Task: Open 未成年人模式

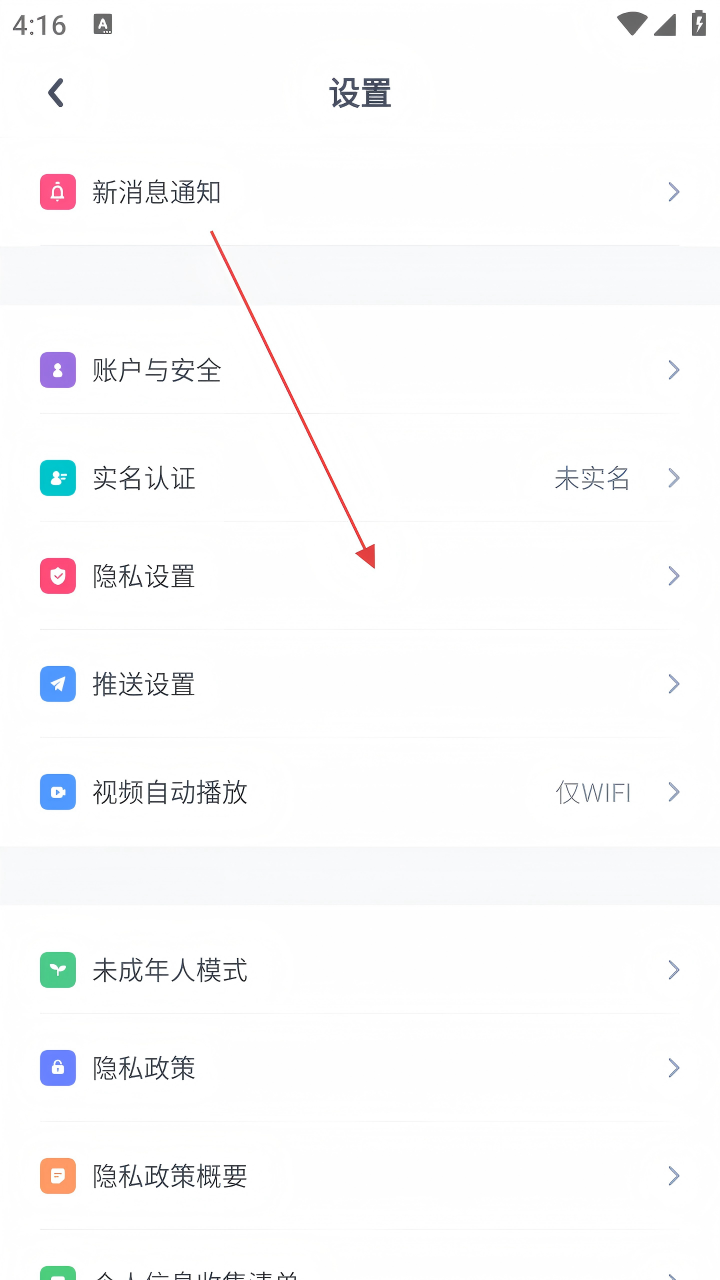Action: [170, 970]
